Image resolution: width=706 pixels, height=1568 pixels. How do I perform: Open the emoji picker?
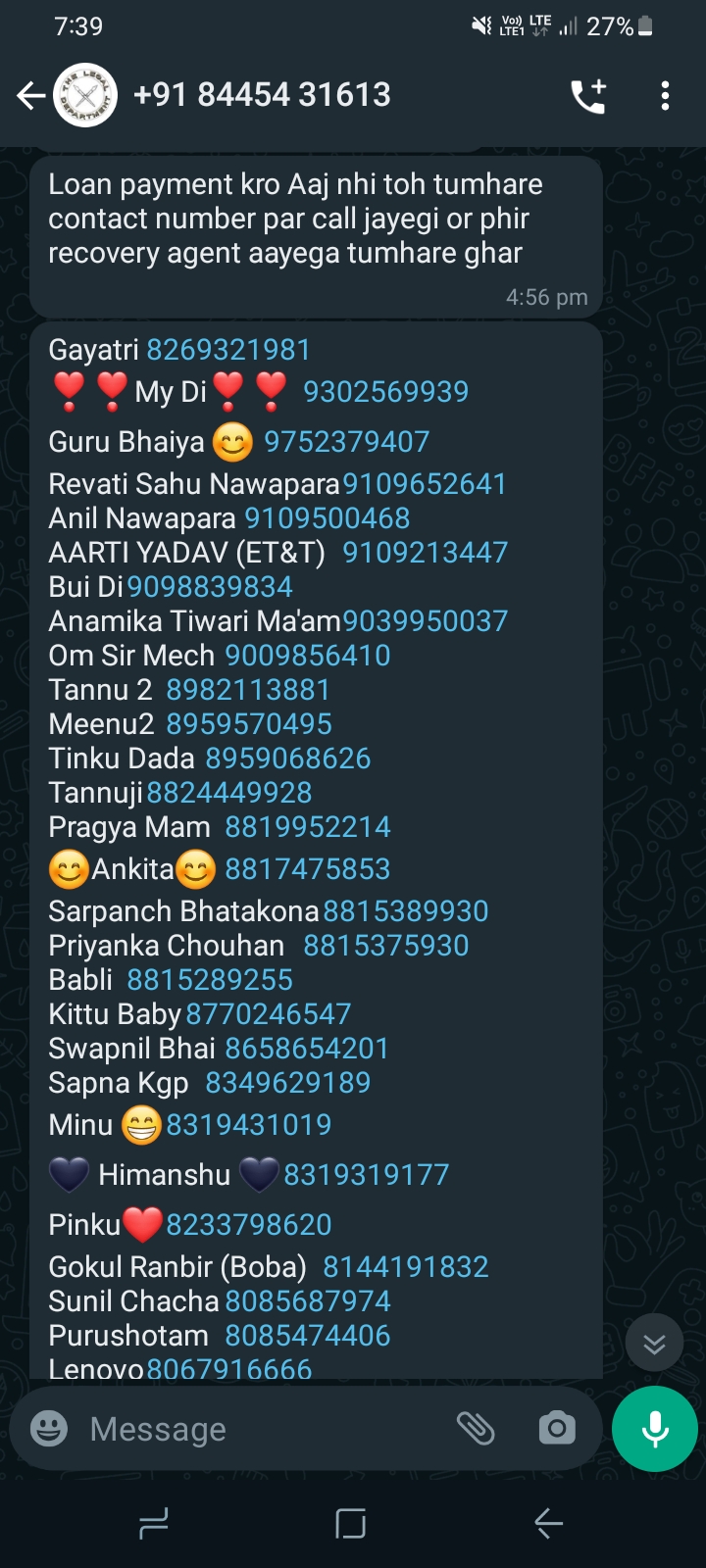(49, 1429)
